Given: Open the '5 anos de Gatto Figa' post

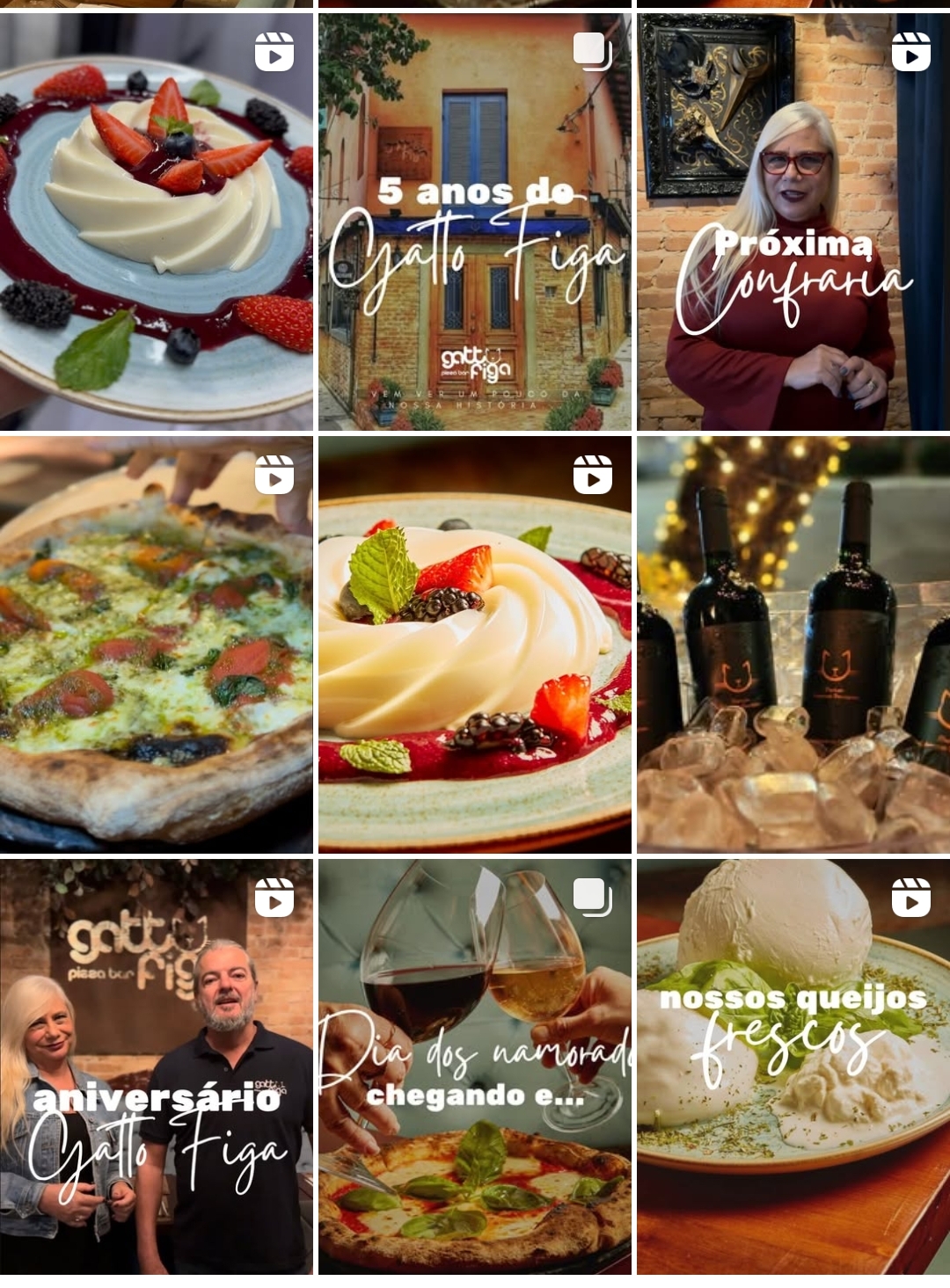Looking at the screenshot, I should 474,222.
